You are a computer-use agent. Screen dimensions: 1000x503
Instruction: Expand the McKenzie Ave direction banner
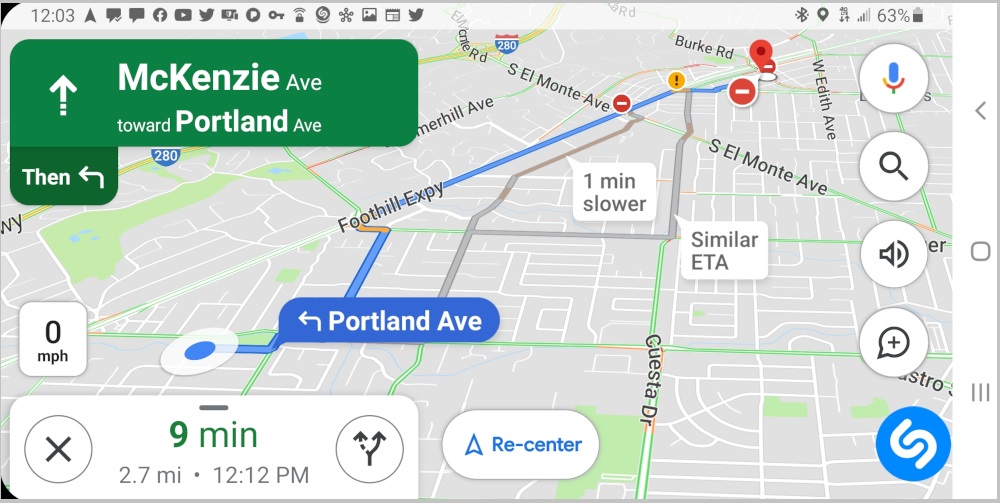point(213,95)
